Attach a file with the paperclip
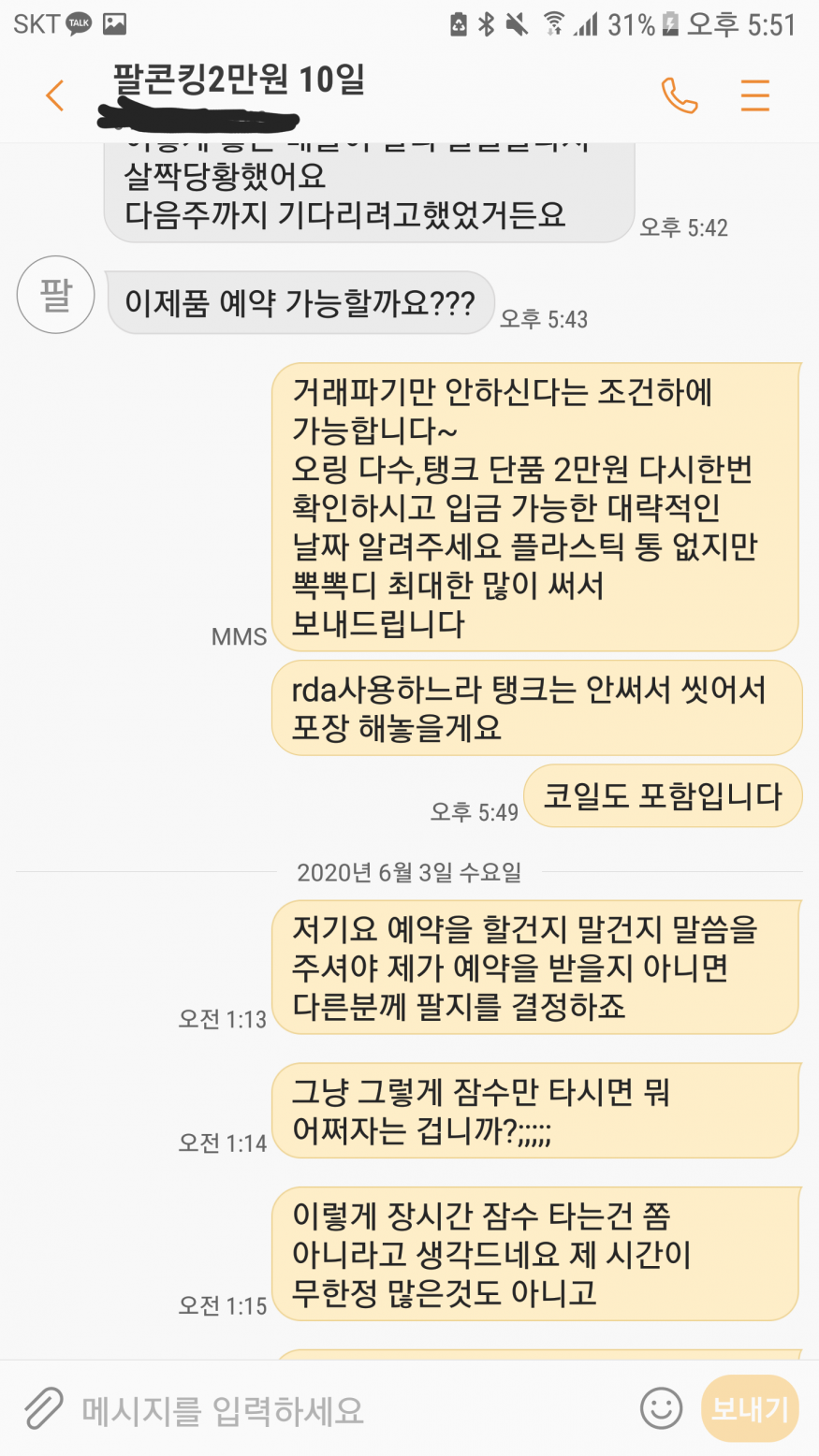The height and width of the screenshot is (1456, 819). (x=42, y=1408)
